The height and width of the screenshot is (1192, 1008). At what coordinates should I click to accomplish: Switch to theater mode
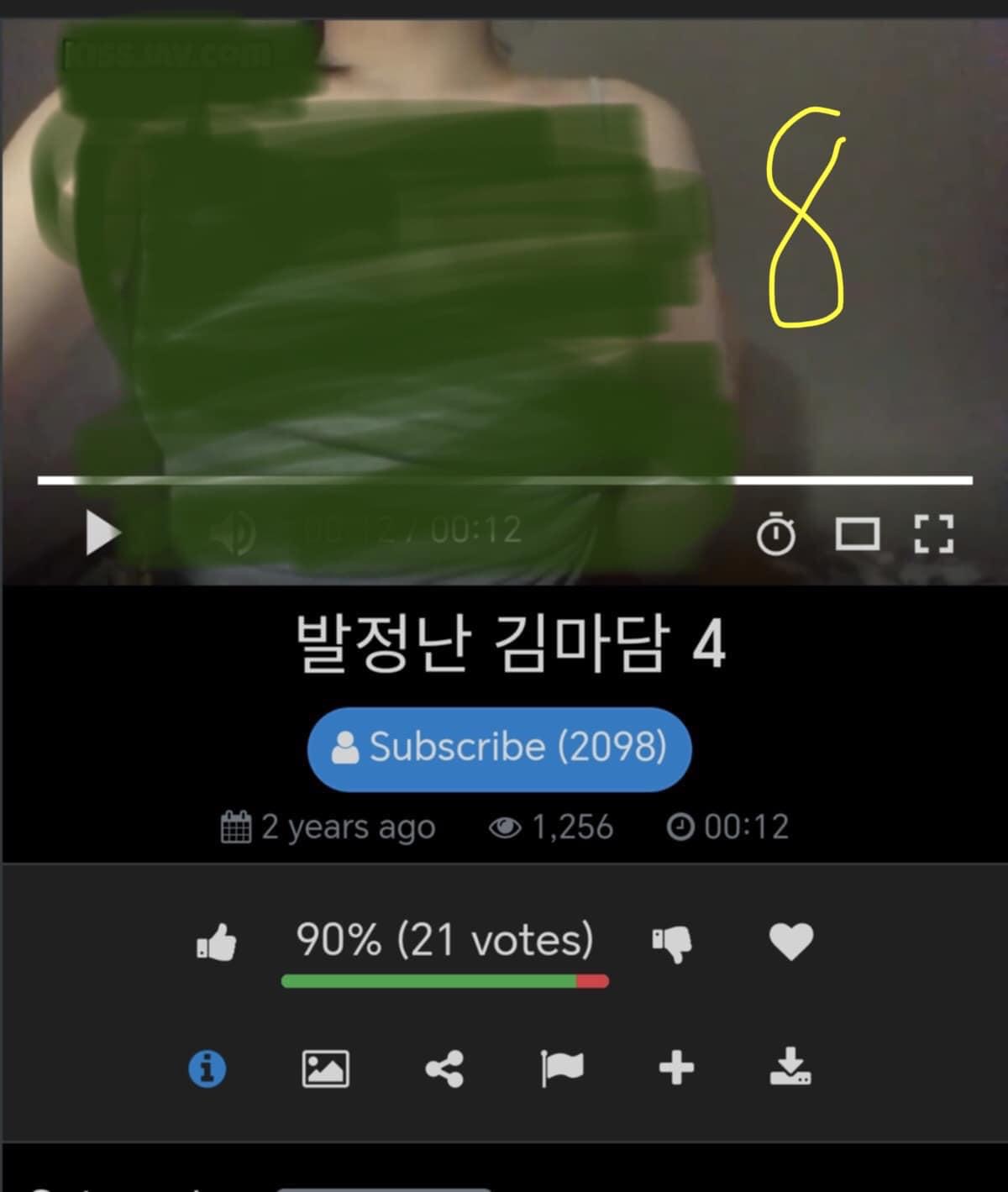(x=857, y=534)
